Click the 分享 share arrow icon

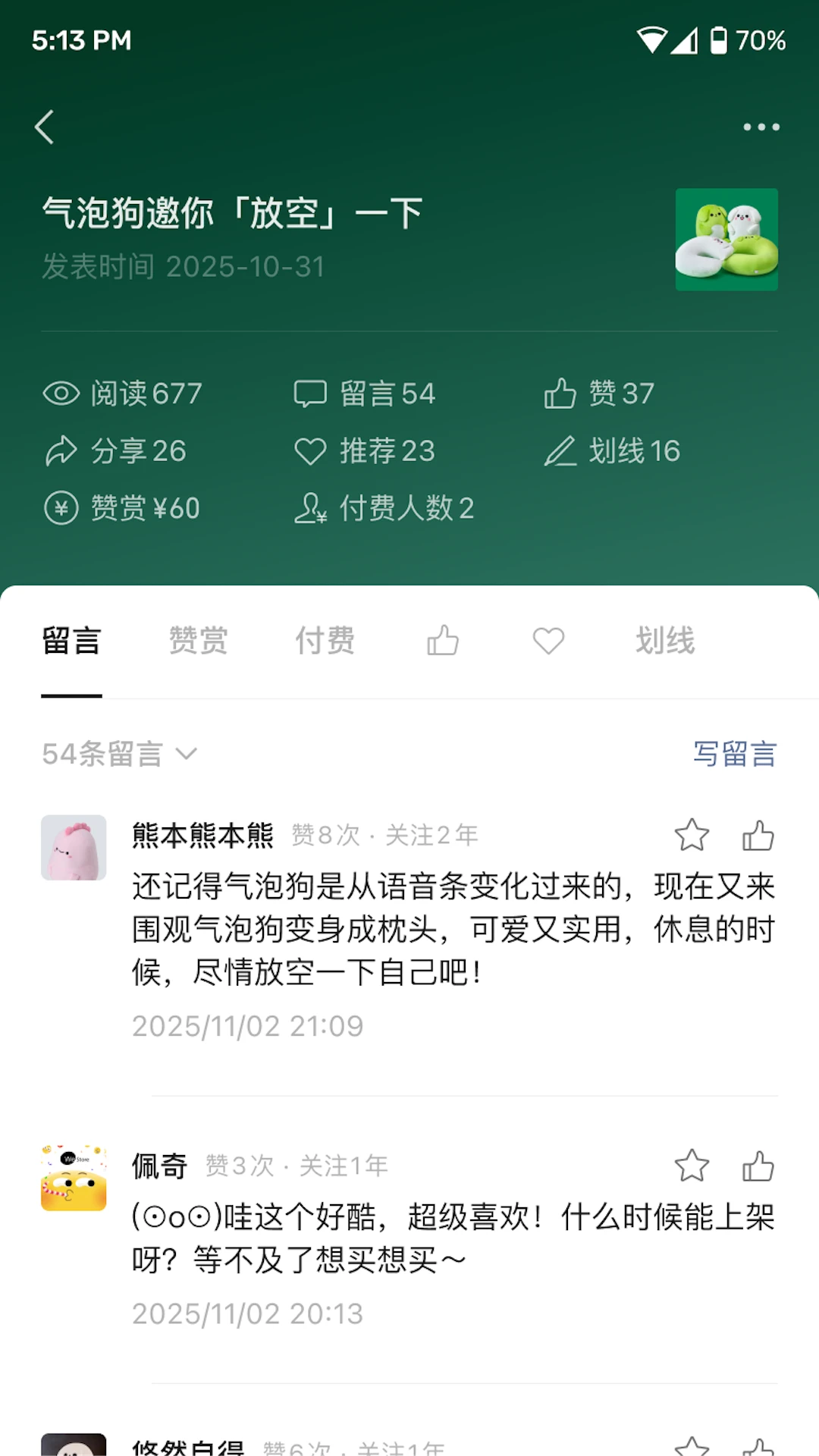pos(61,450)
